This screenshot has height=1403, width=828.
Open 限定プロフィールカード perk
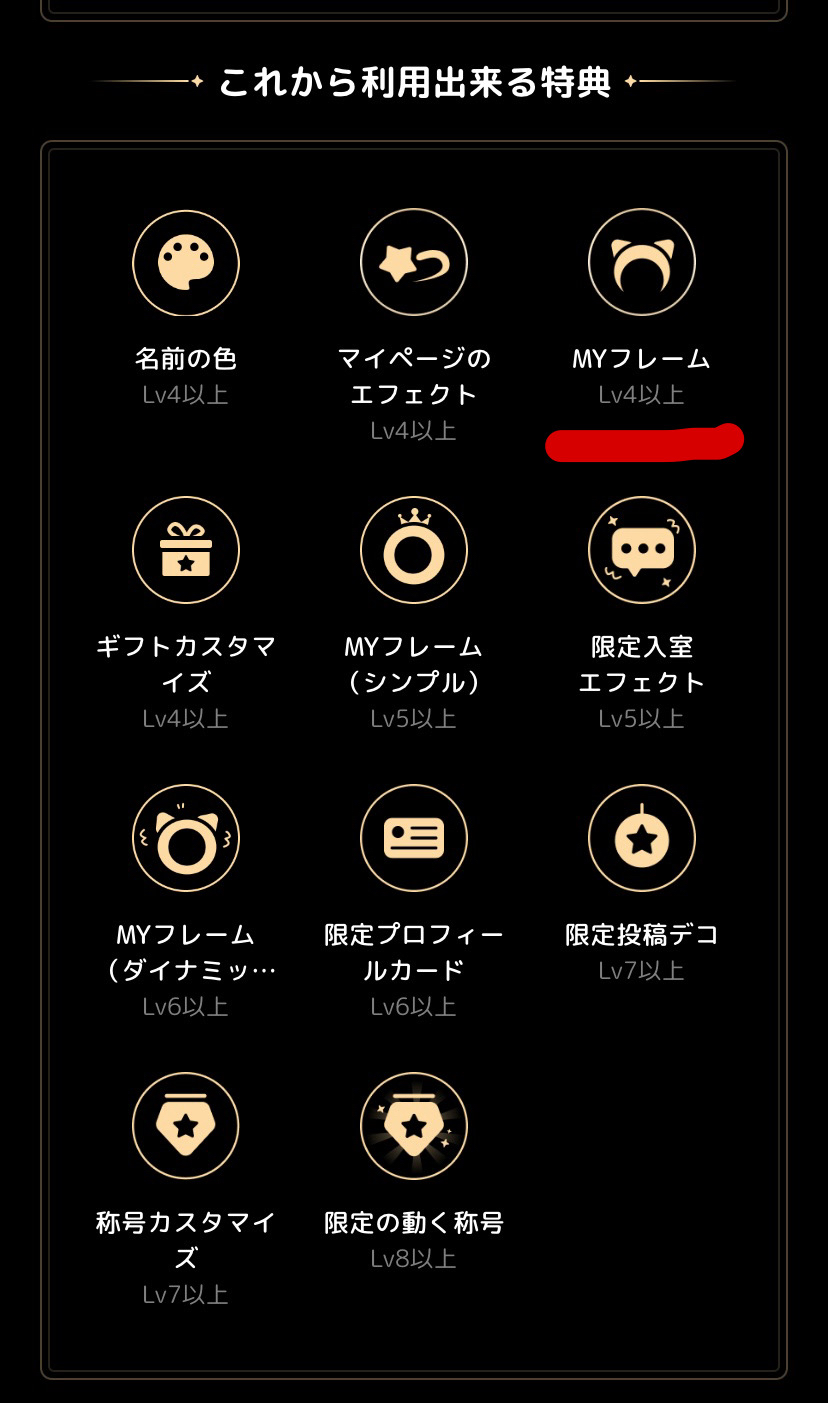pyautogui.click(x=414, y=838)
